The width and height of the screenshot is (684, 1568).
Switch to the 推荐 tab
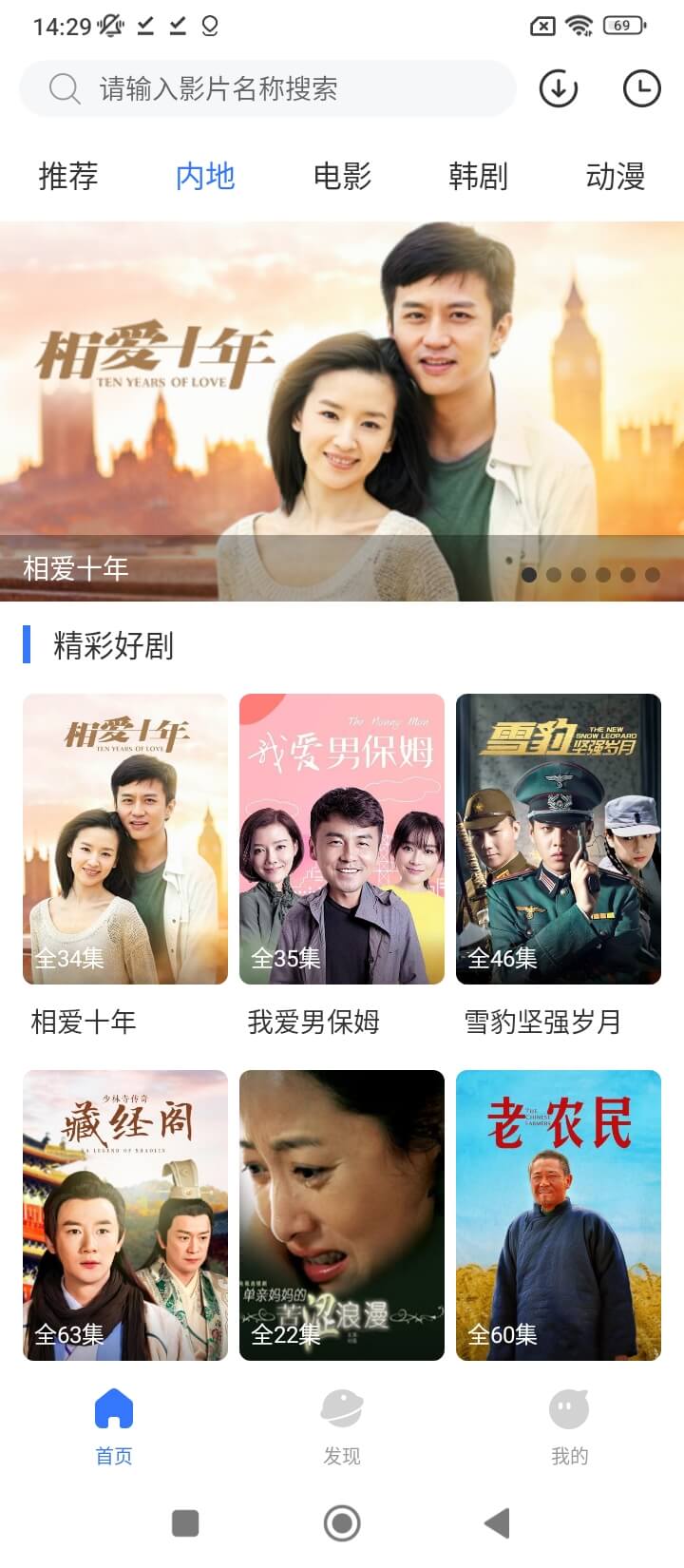[68, 177]
